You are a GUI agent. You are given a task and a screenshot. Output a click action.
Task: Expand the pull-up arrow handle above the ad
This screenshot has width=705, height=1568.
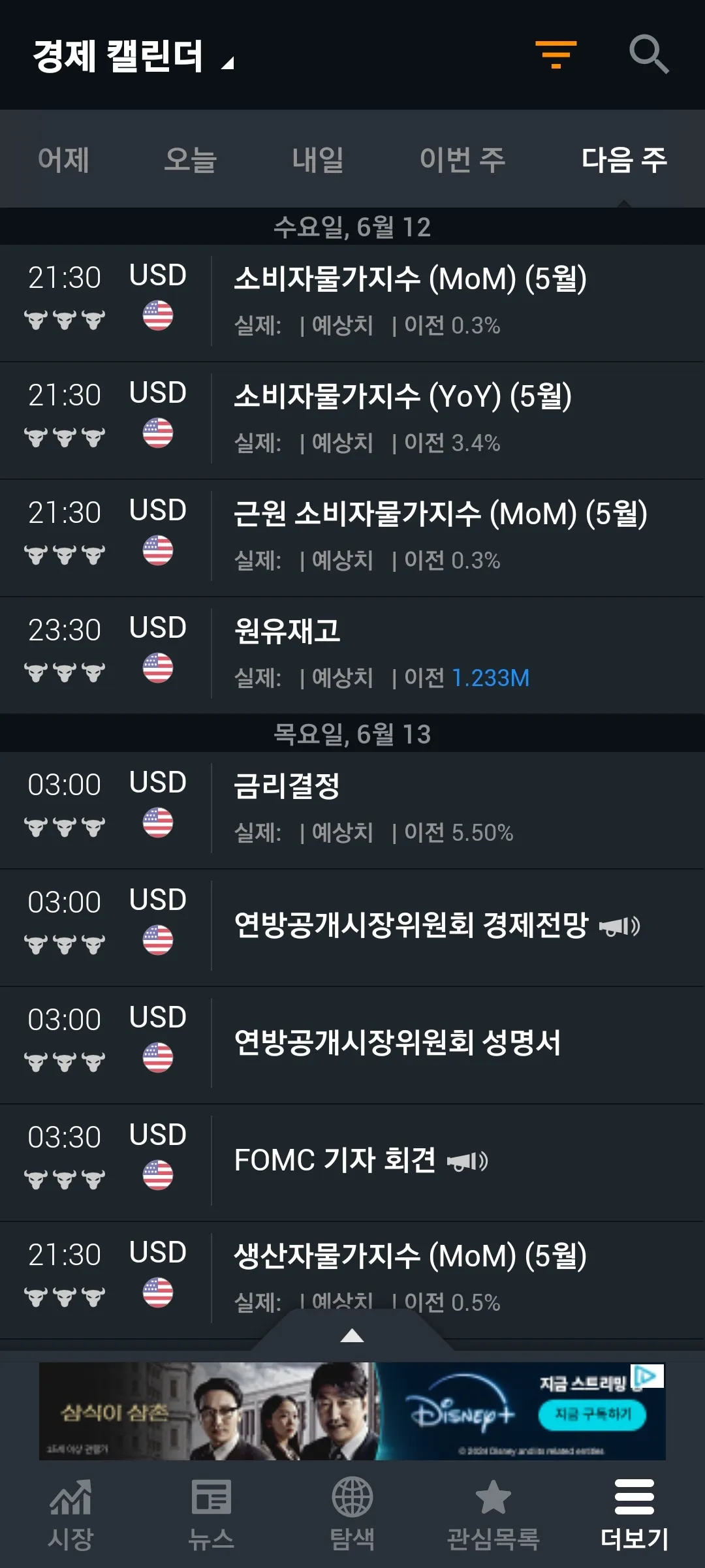[x=352, y=1336]
